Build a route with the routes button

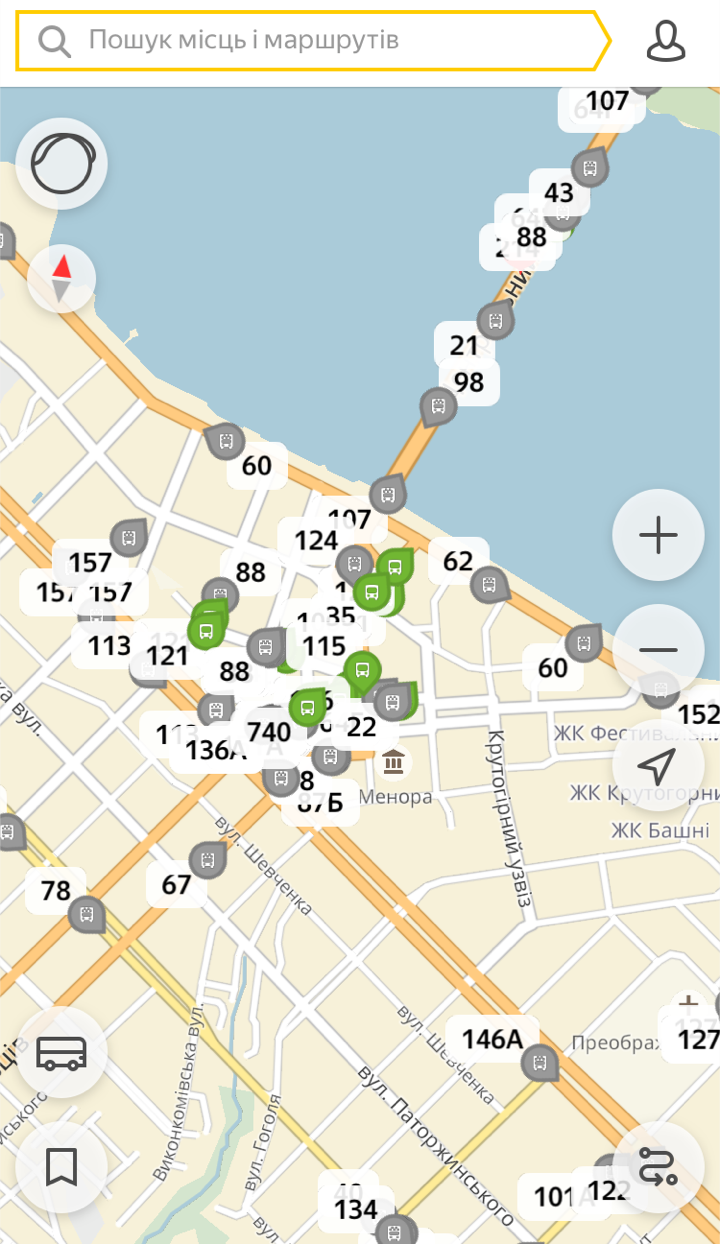[x=658, y=1167]
